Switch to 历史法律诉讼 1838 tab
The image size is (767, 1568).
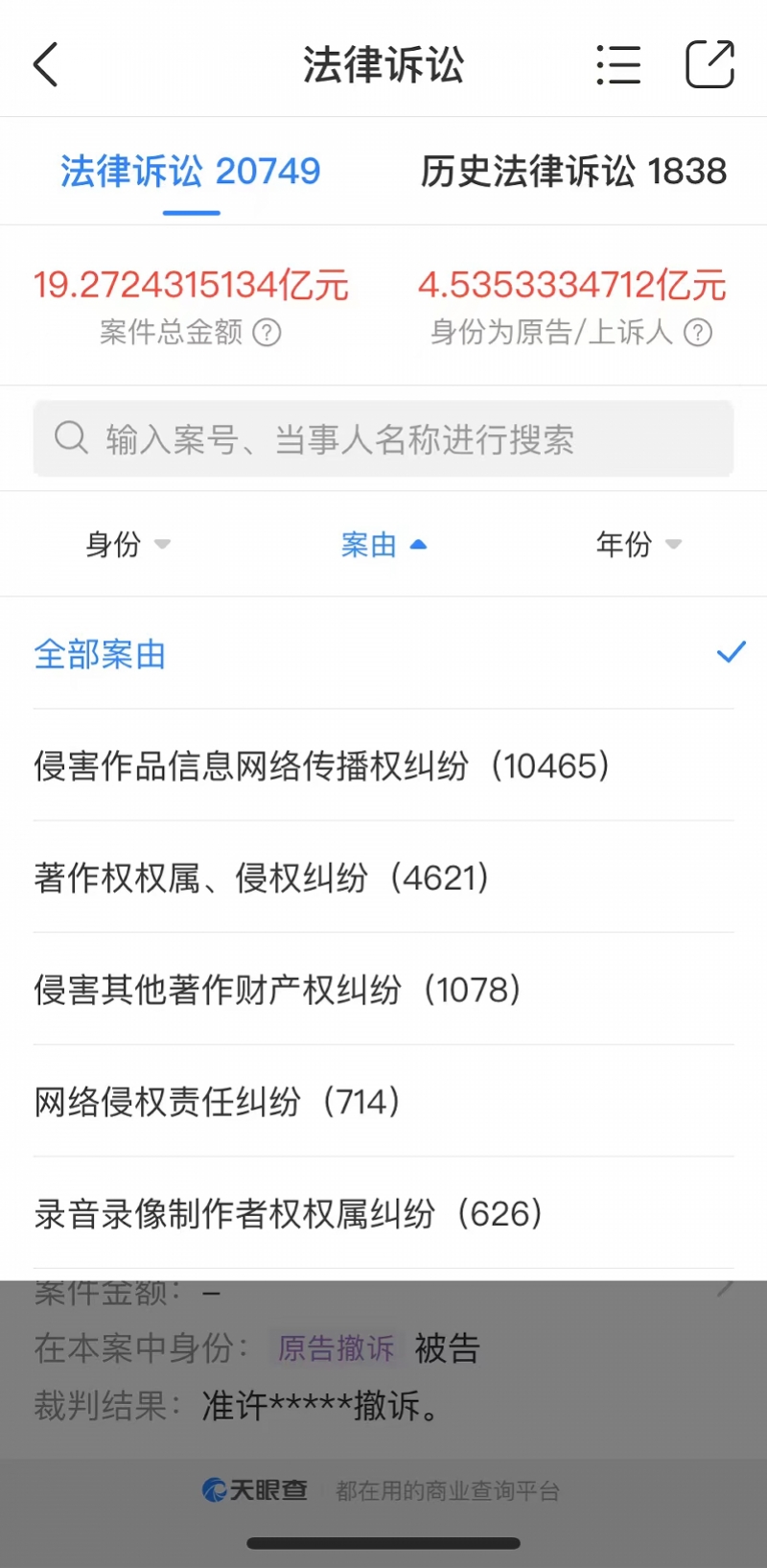tap(573, 172)
